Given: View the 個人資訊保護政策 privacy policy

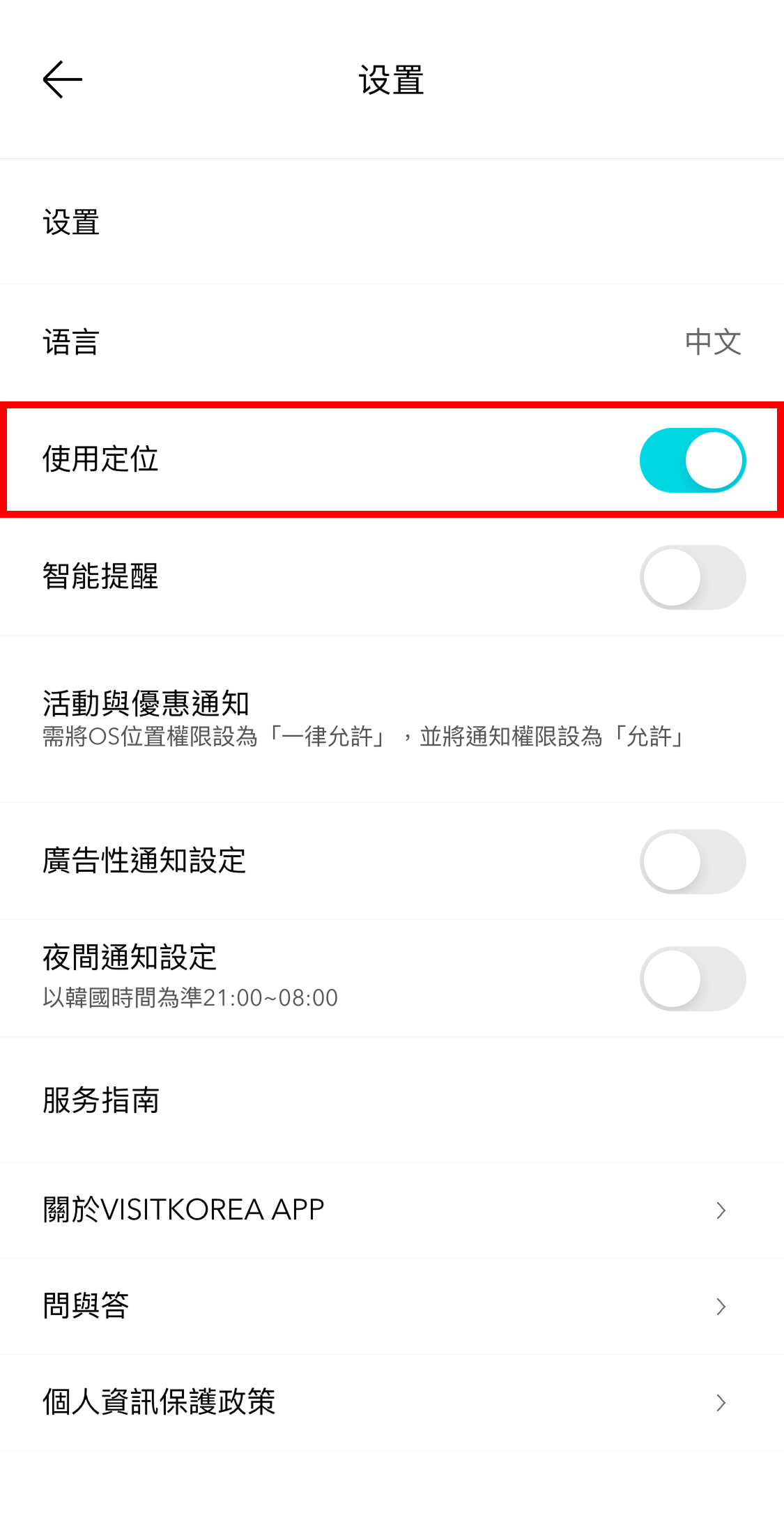Looking at the screenshot, I should click(160, 1402).
